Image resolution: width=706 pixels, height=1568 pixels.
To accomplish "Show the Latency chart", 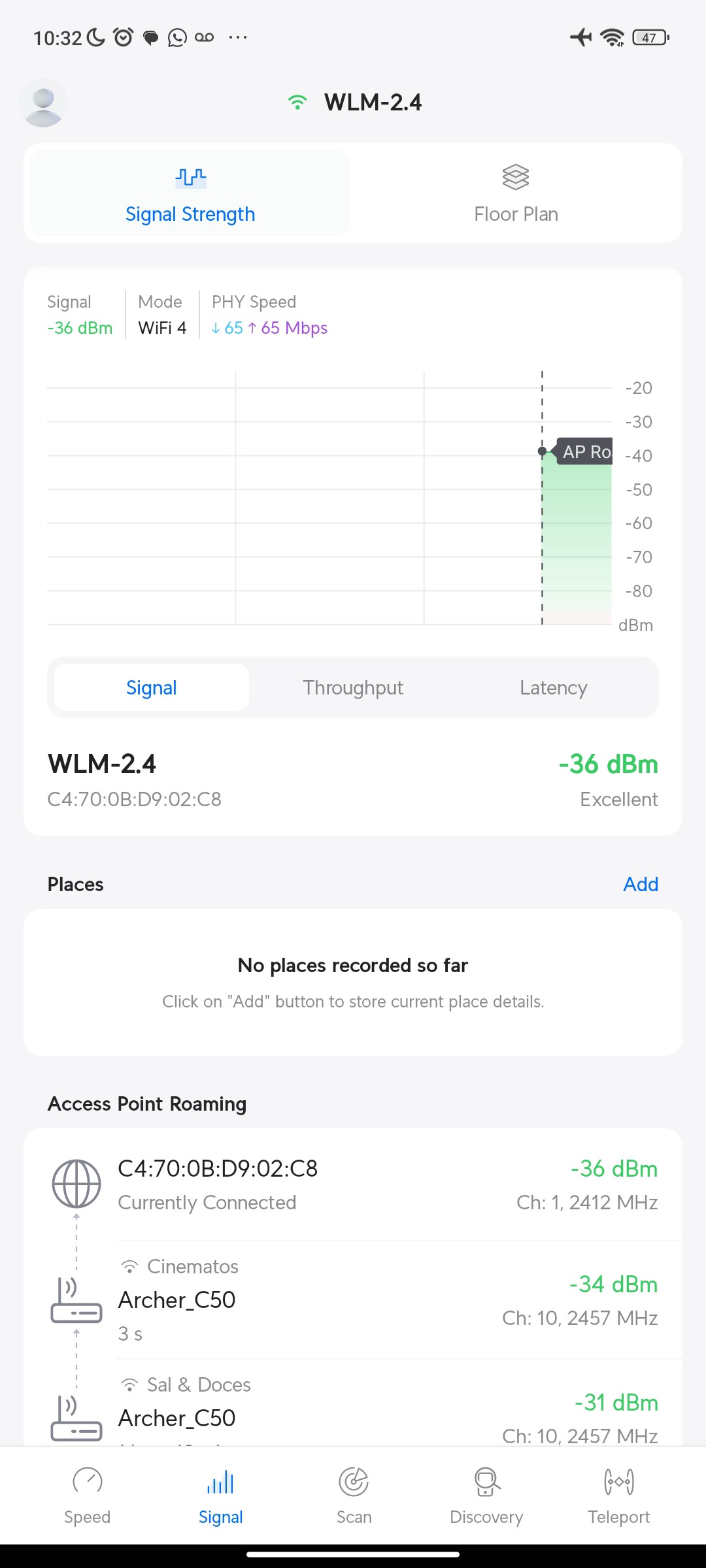I will tap(553, 687).
